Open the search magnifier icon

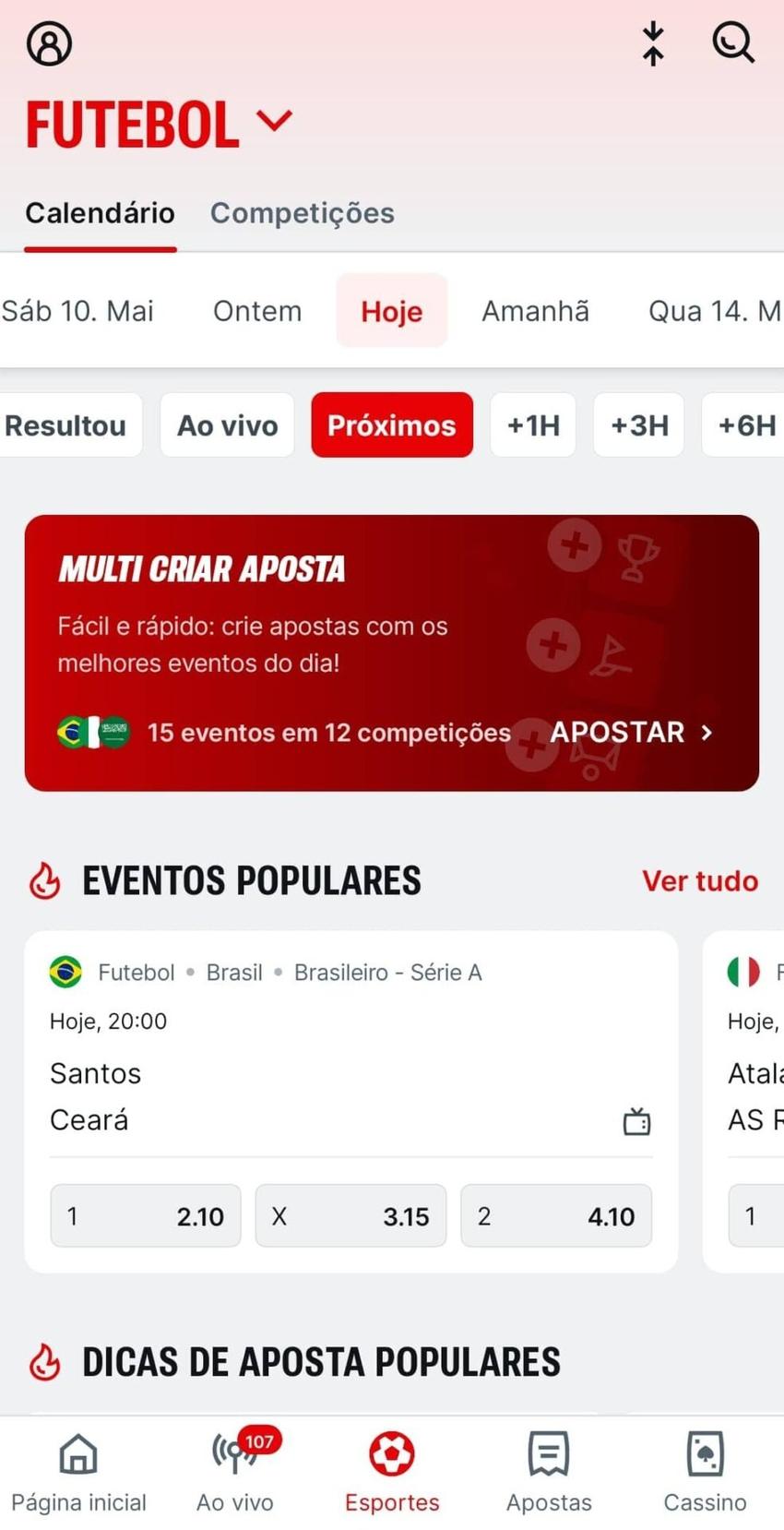click(x=733, y=42)
